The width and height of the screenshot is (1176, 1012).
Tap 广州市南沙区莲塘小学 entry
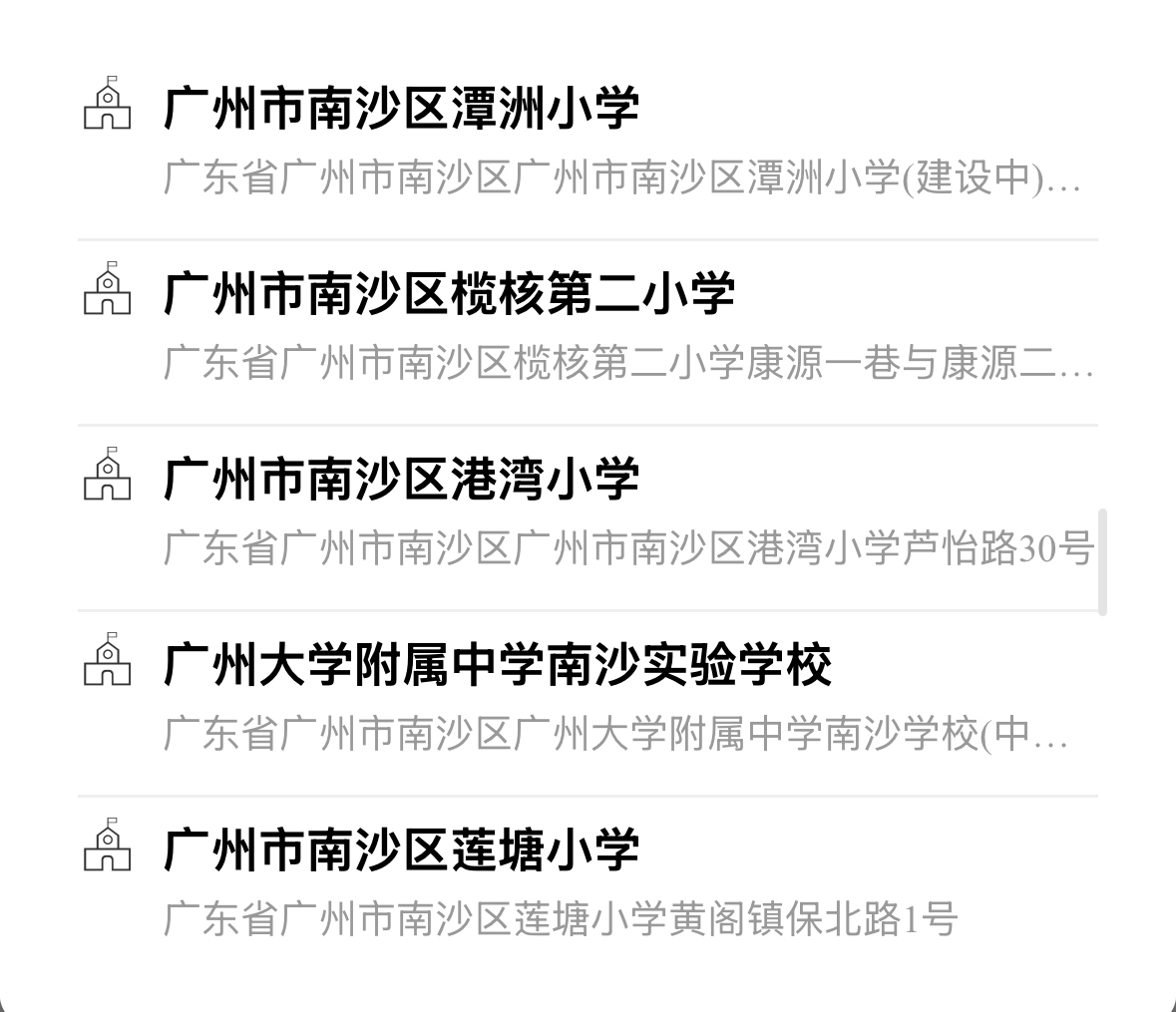click(401, 849)
